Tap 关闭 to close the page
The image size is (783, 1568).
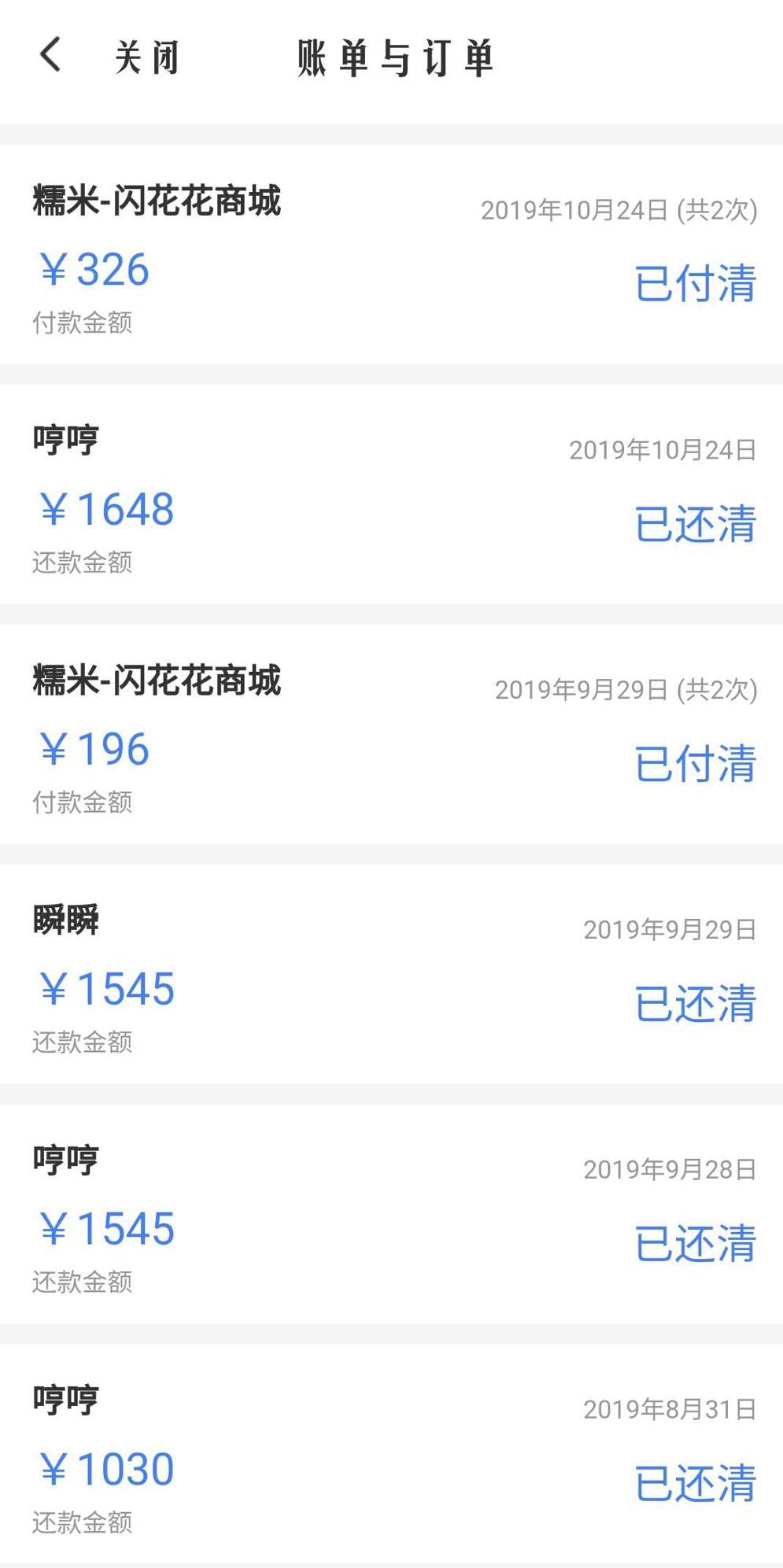[x=146, y=57]
